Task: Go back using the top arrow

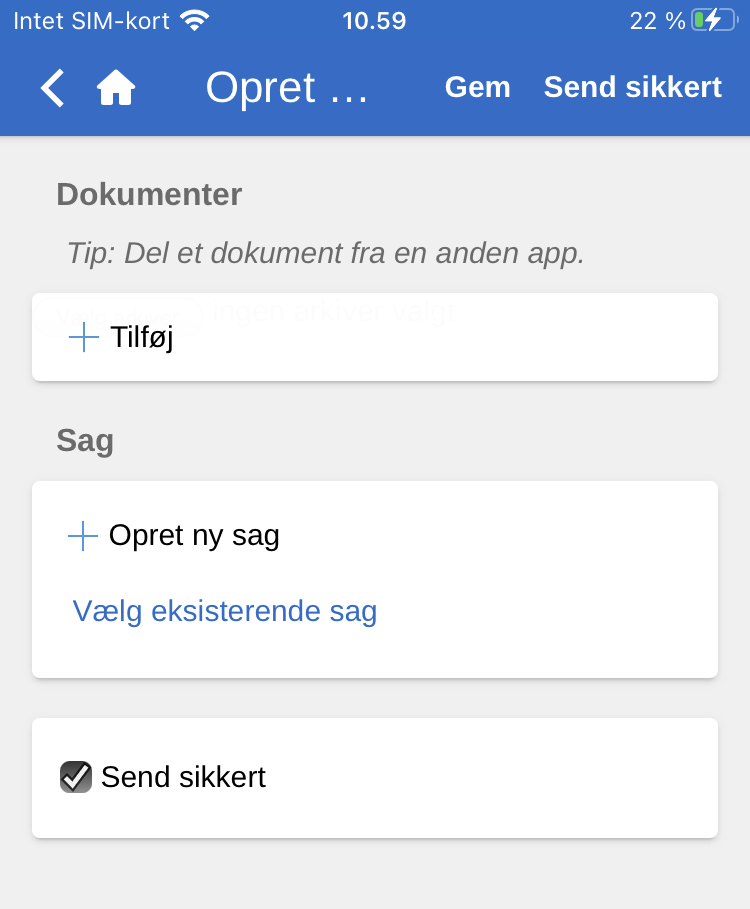Action: pos(52,88)
